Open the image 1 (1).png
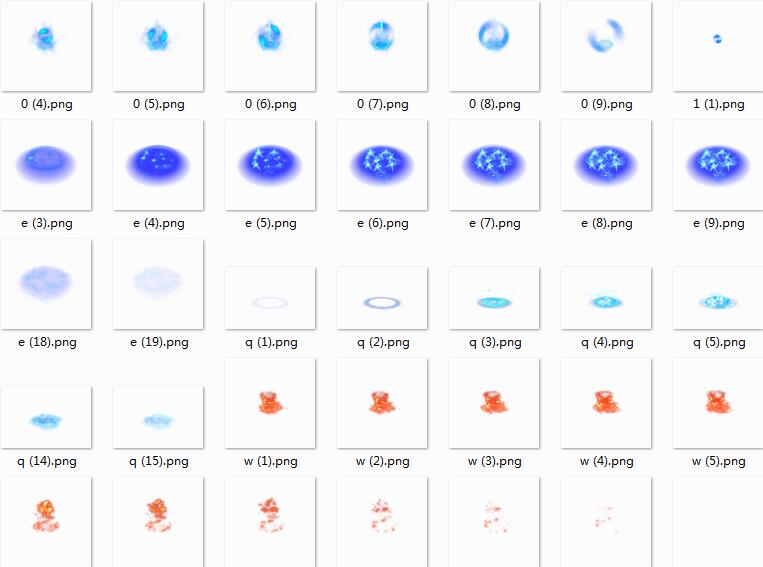 coord(718,45)
